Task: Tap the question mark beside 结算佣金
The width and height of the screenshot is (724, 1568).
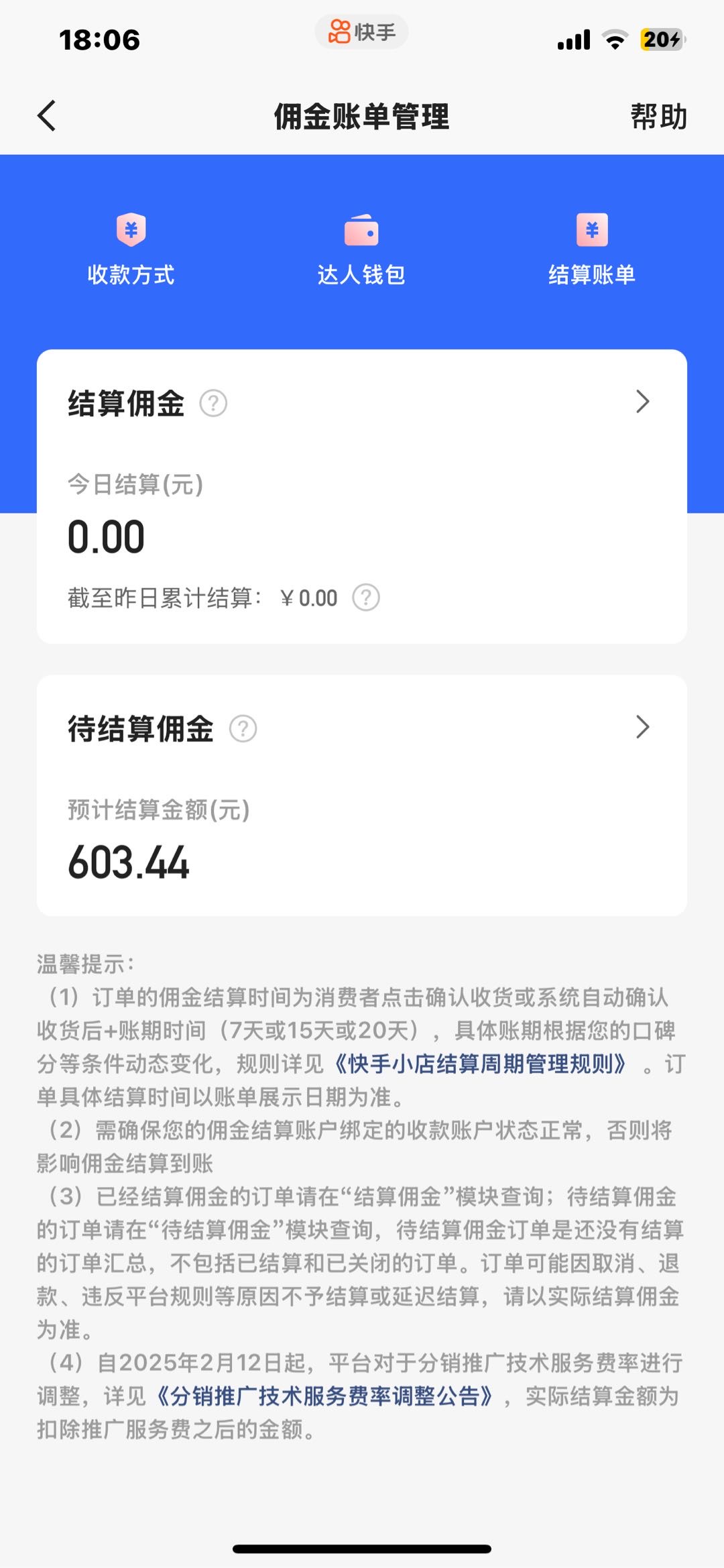Action: point(215,403)
